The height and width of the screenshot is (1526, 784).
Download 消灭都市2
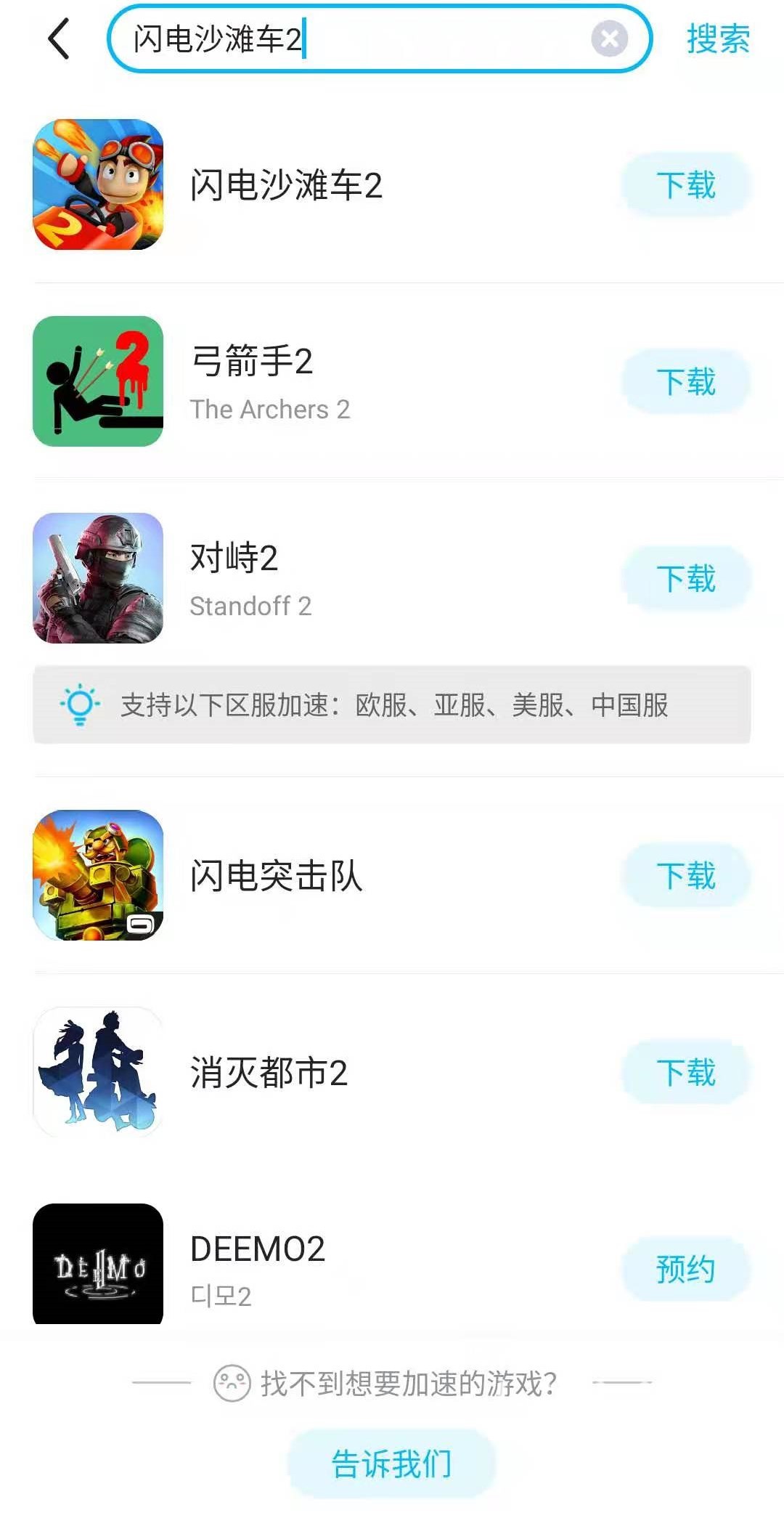click(x=685, y=1073)
